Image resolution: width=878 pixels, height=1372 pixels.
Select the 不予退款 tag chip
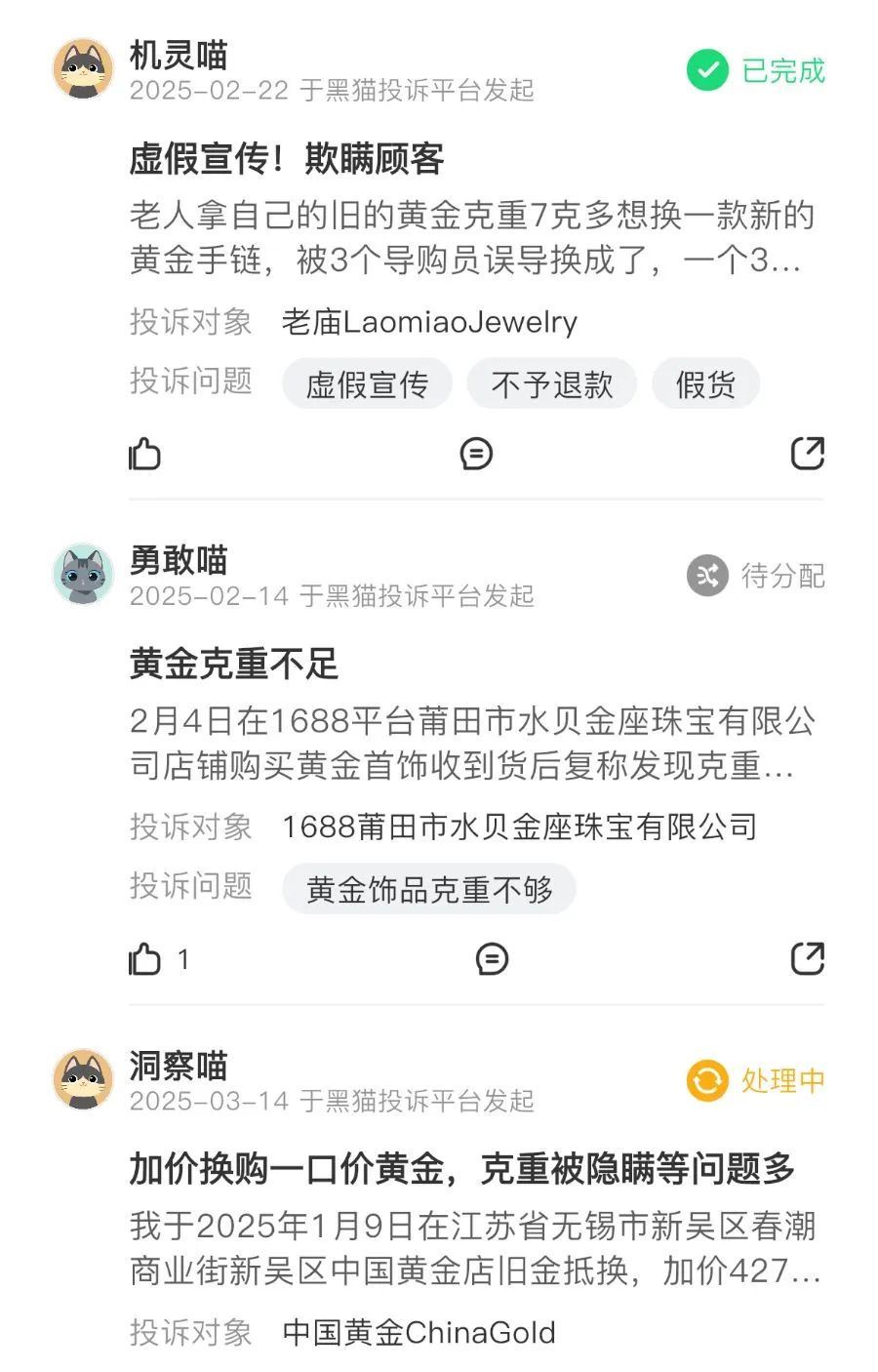pyautogui.click(x=552, y=384)
